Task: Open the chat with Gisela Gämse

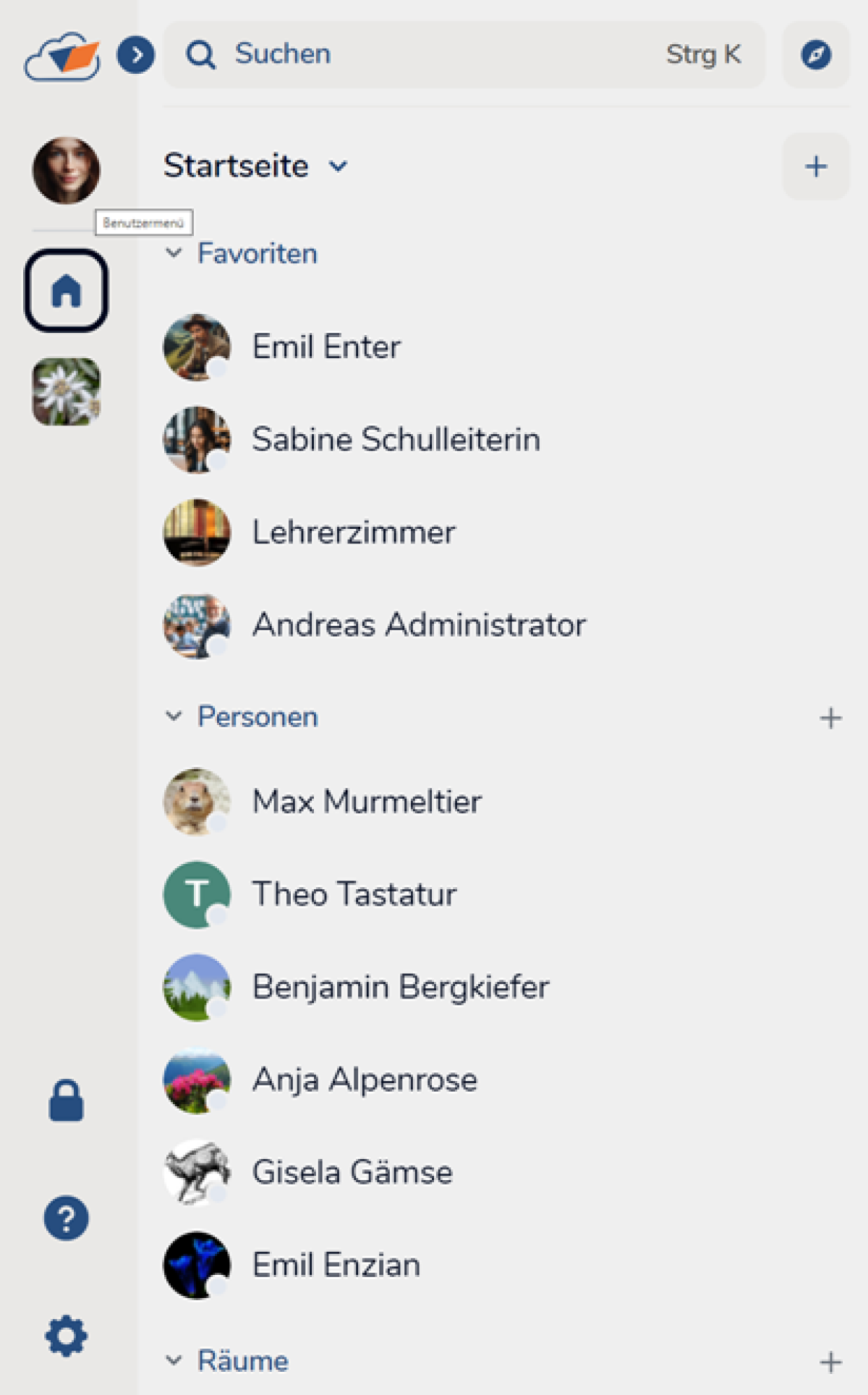Action: (352, 1172)
